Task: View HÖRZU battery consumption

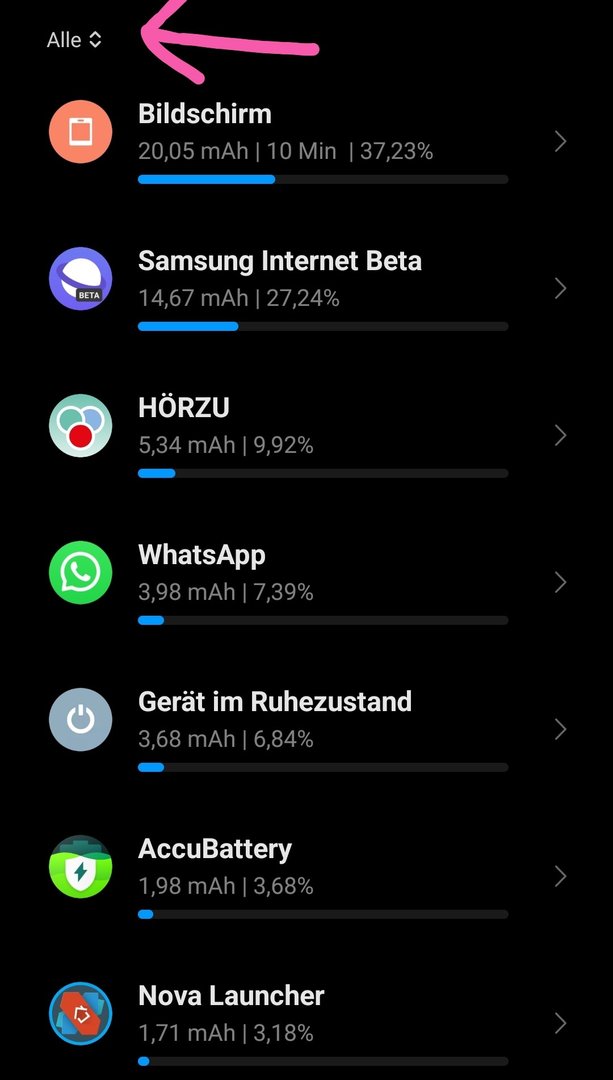Action: 306,435
